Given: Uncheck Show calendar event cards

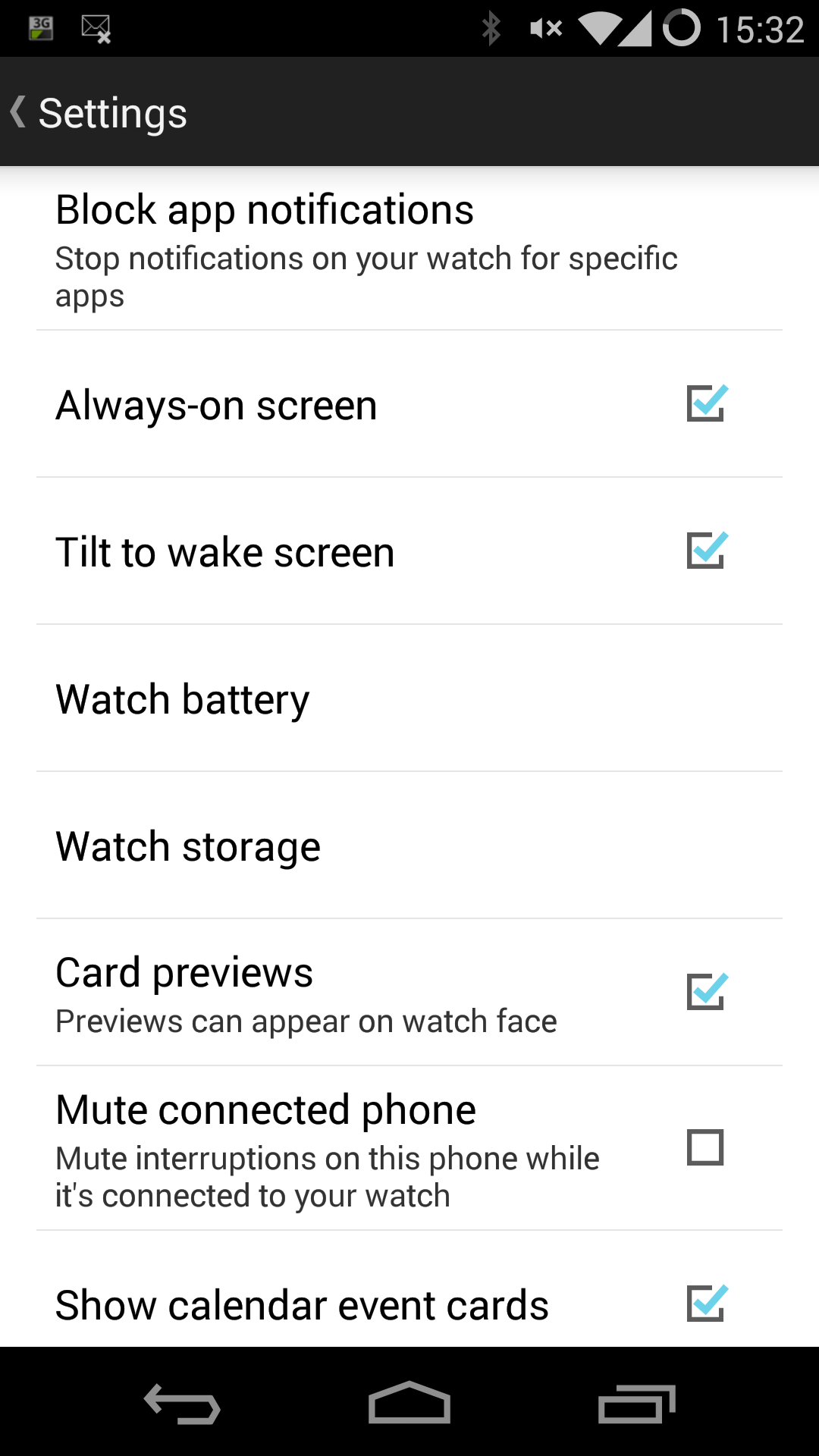Looking at the screenshot, I should tap(706, 1304).
